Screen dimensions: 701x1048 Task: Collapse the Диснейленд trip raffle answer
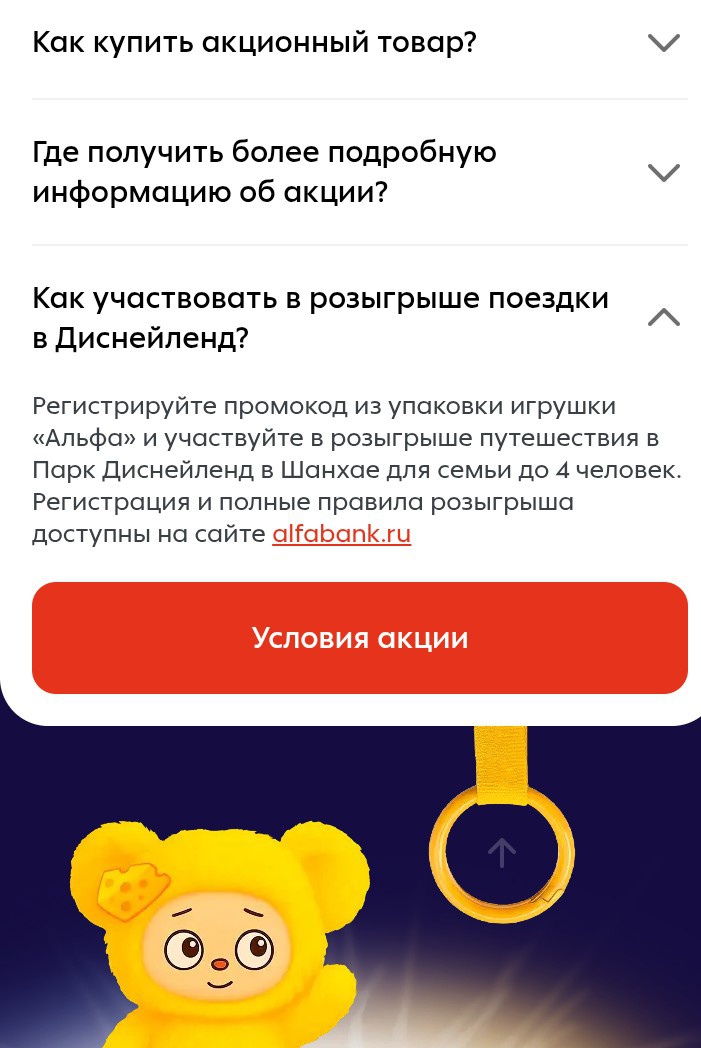(x=663, y=318)
